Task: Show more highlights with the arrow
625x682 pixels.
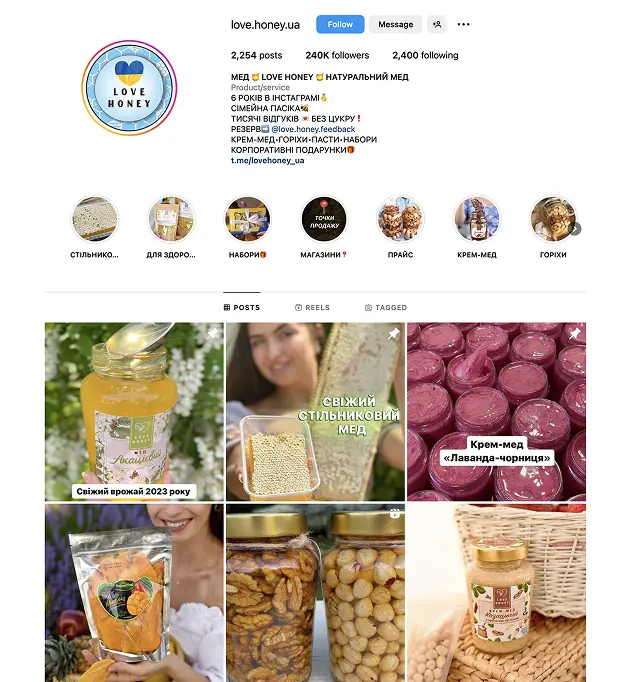Action: coord(574,229)
